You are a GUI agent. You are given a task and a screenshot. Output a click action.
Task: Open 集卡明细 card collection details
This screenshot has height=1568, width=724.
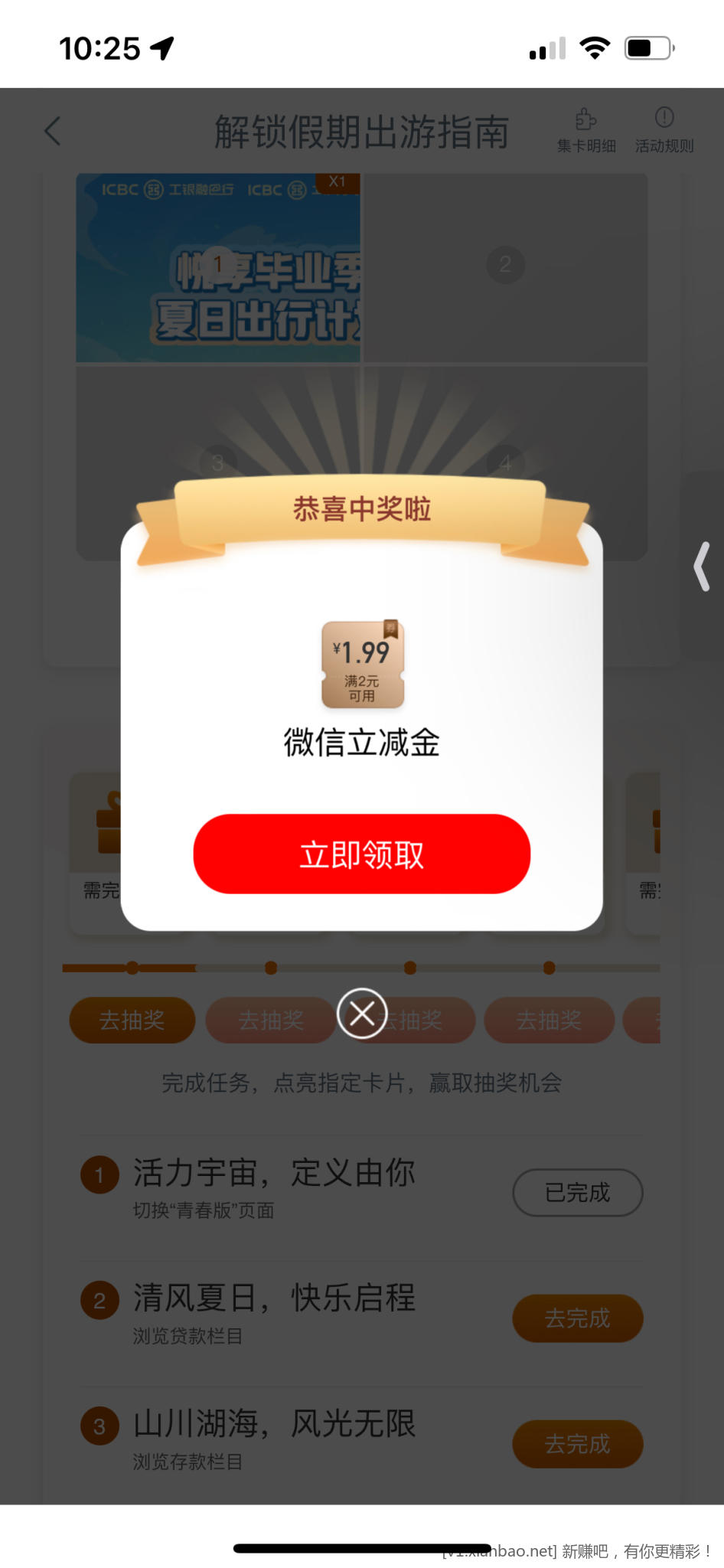tap(586, 131)
